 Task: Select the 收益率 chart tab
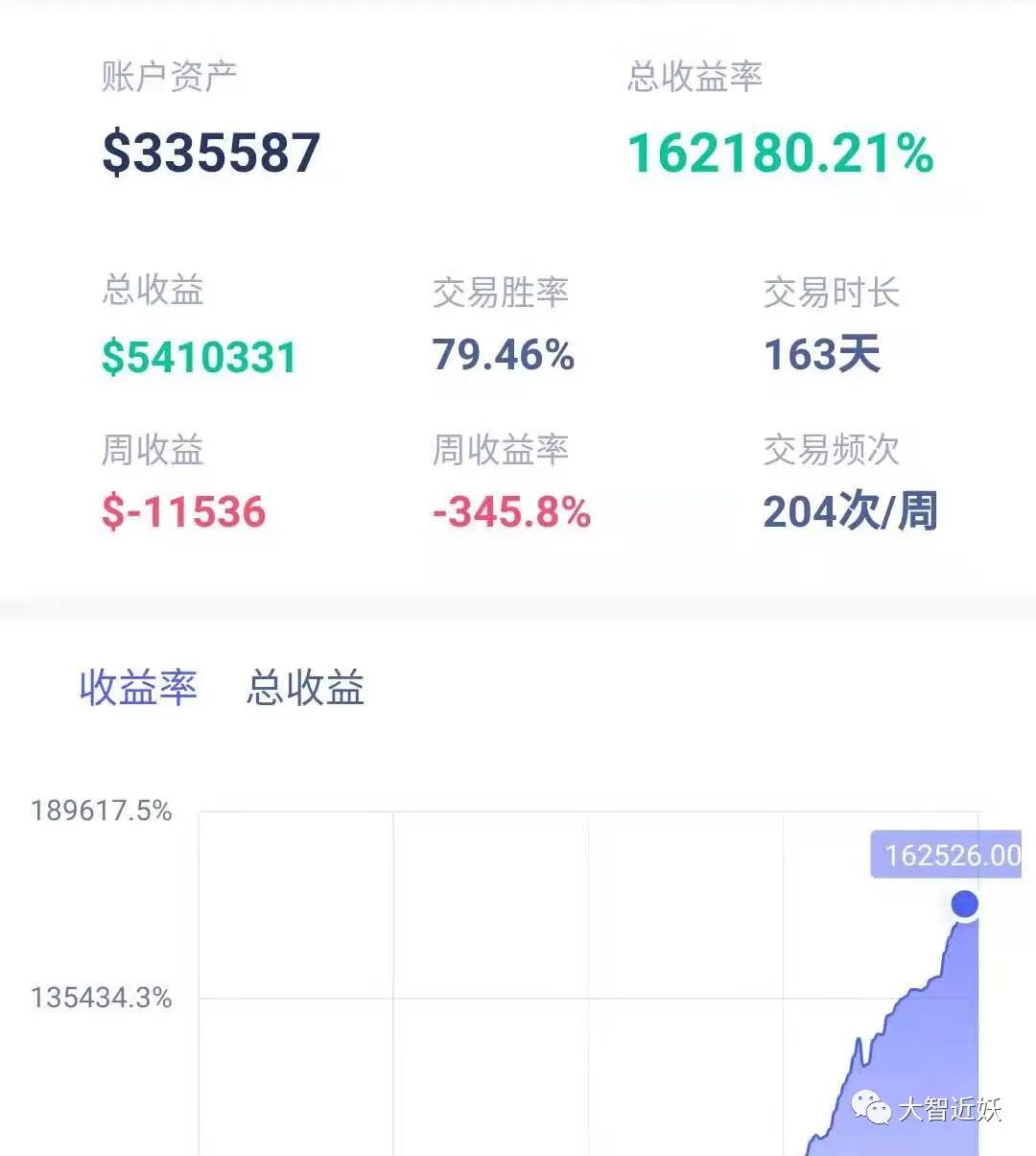(138, 688)
